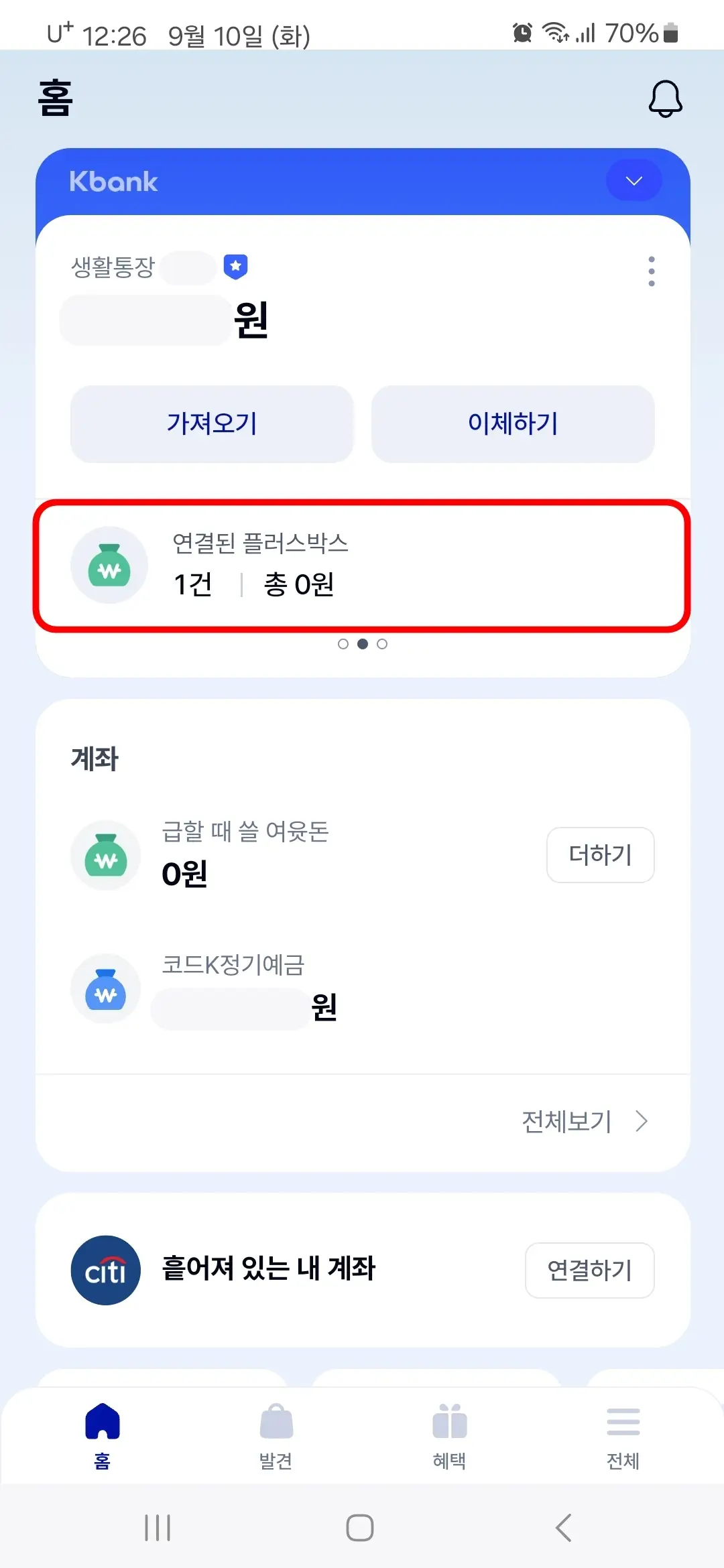
Task: Open the notification bell
Action: (x=665, y=99)
